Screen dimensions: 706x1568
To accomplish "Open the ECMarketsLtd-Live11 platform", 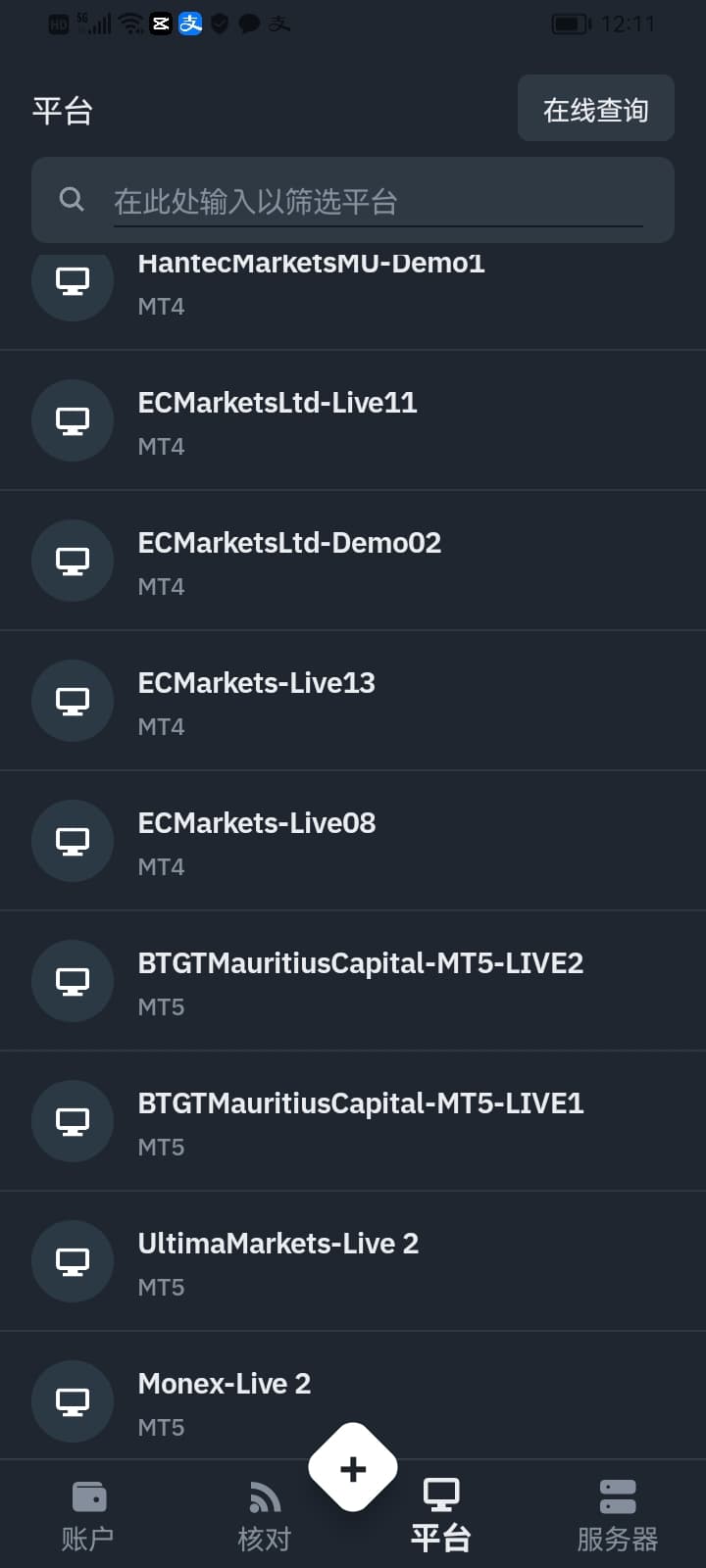I will [353, 420].
